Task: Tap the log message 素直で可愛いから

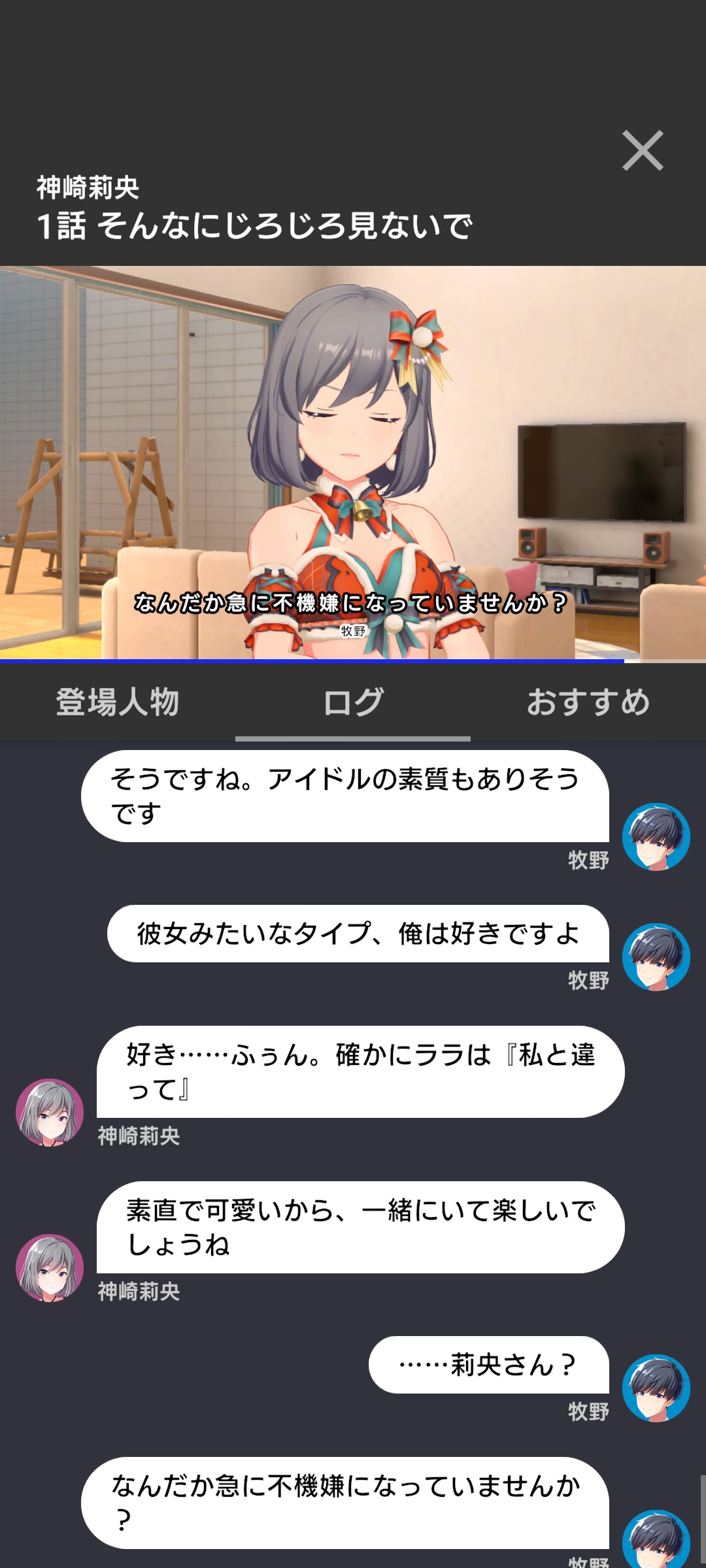Action: point(360,1227)
